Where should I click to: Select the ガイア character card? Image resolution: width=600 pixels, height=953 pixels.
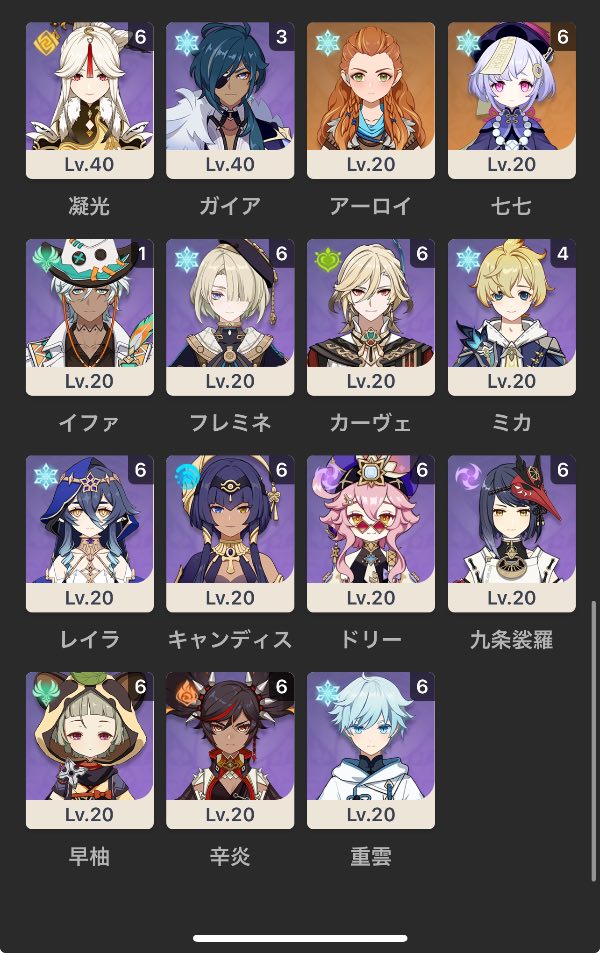(x=230, y=100)
